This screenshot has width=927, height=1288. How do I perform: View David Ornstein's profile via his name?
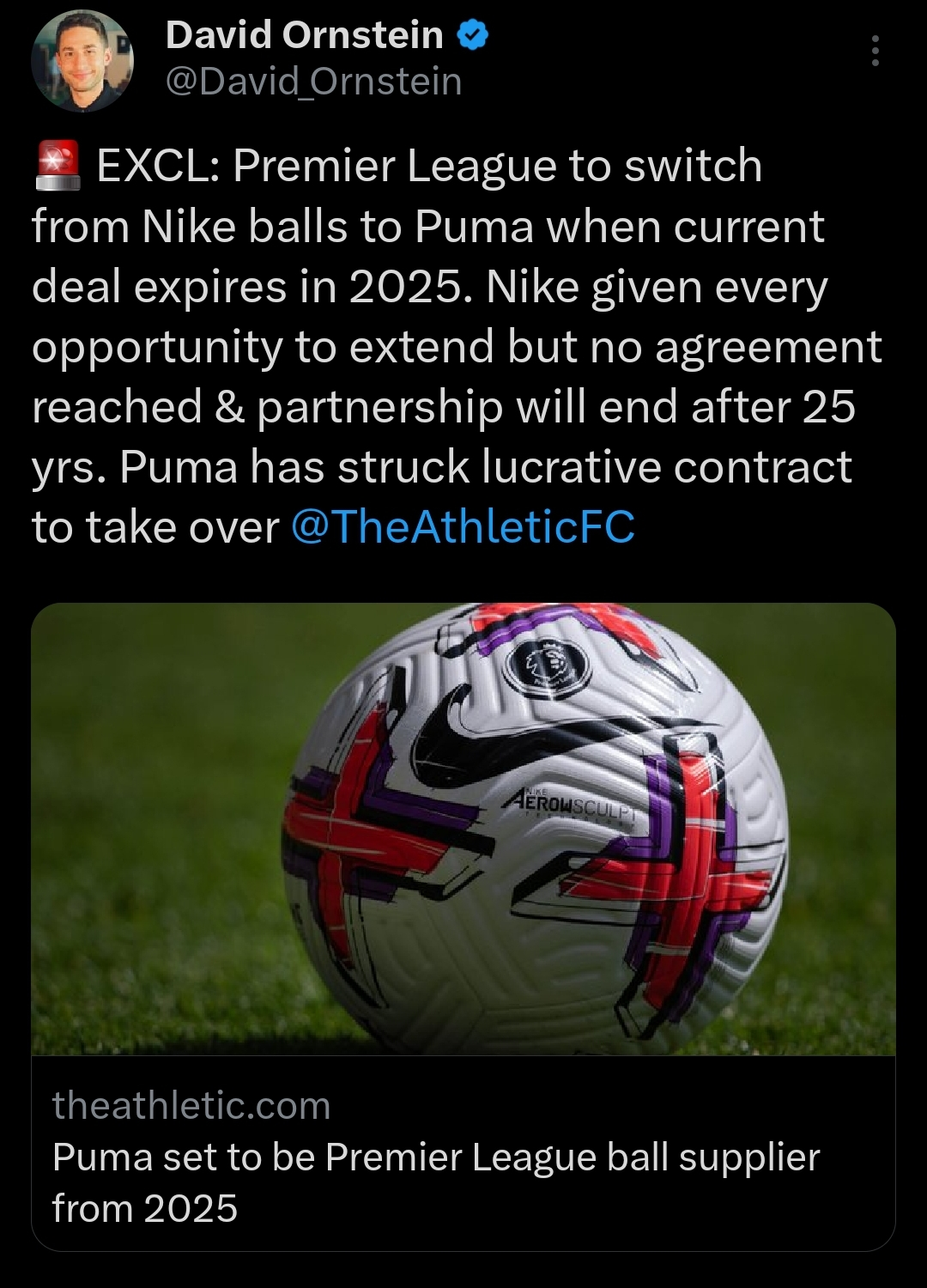305,36
